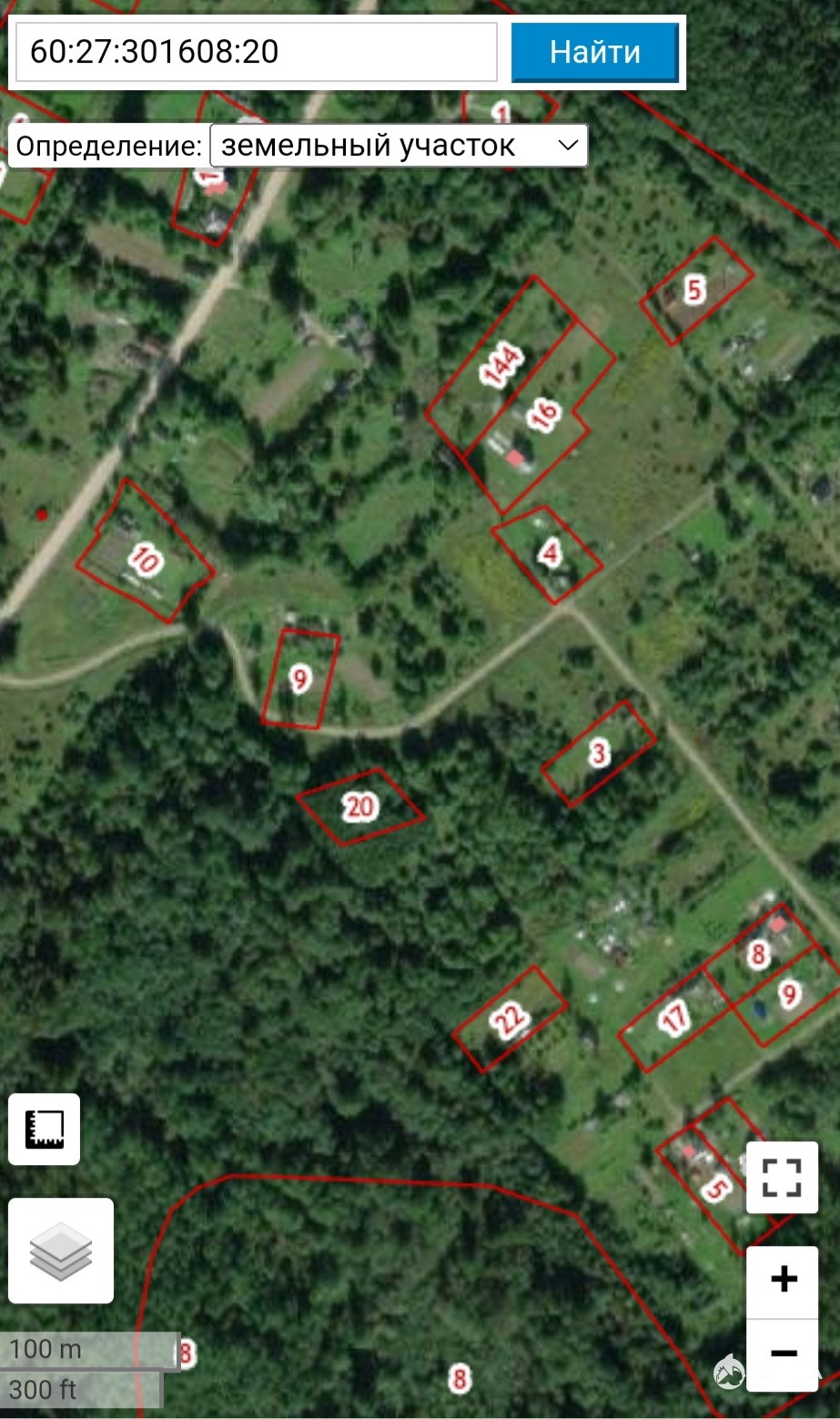The width and height of the screenshot is (840, 1419).
Task: Open the земельный участок dropdown
Action: click(x=399, y=146)
